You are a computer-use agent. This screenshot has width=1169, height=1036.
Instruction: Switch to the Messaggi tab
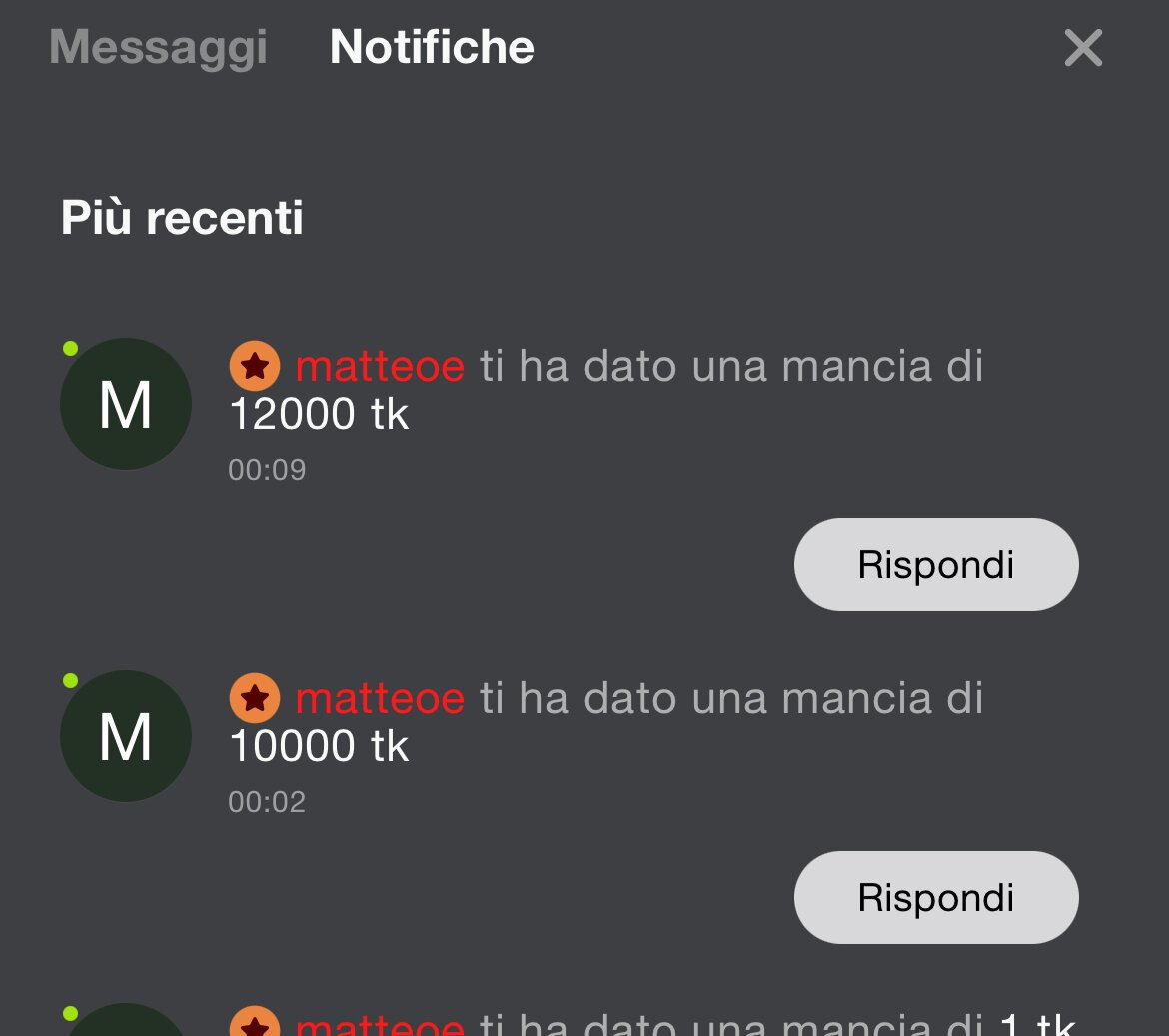click(x=158, y=47)
